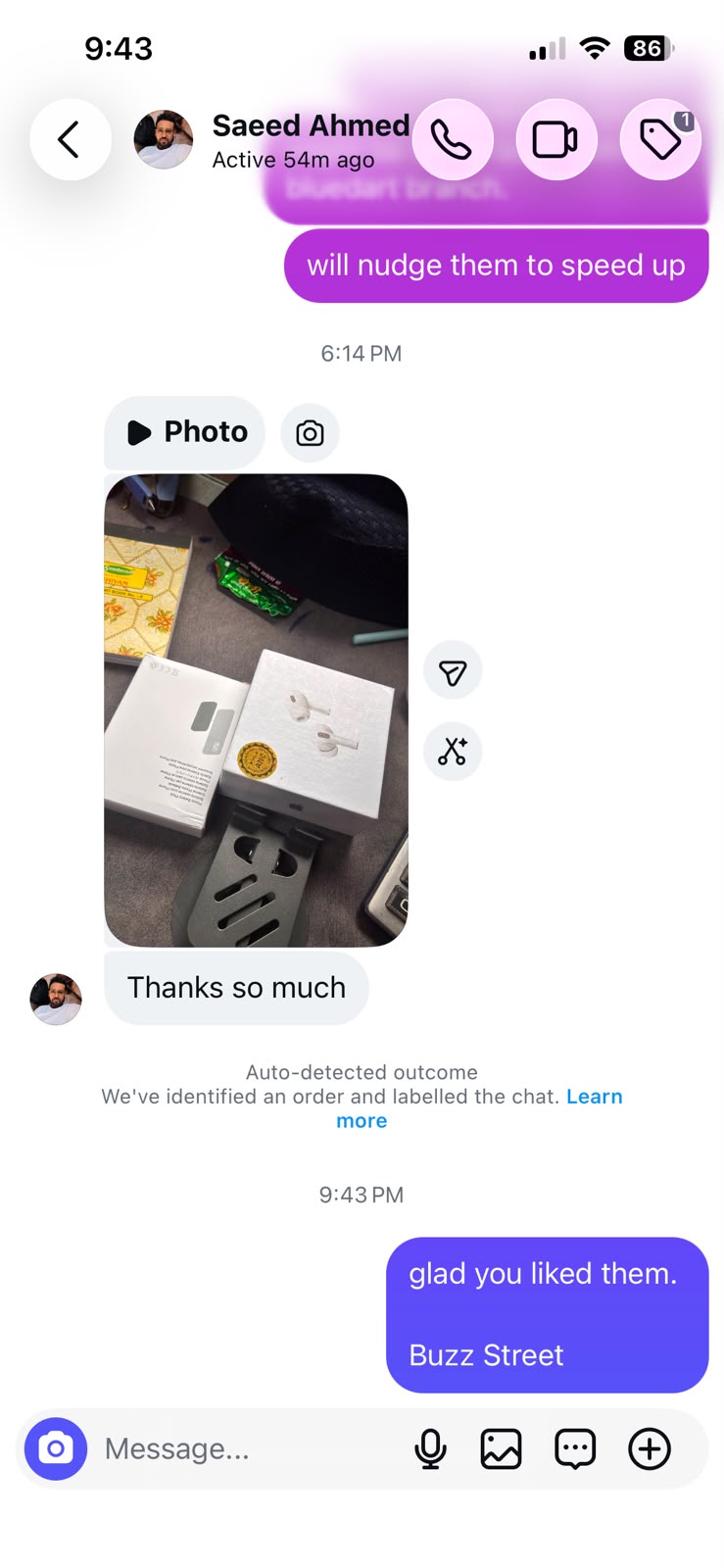Go back to the chat list
Screen dimensions: 724x1568
(70, 139)
